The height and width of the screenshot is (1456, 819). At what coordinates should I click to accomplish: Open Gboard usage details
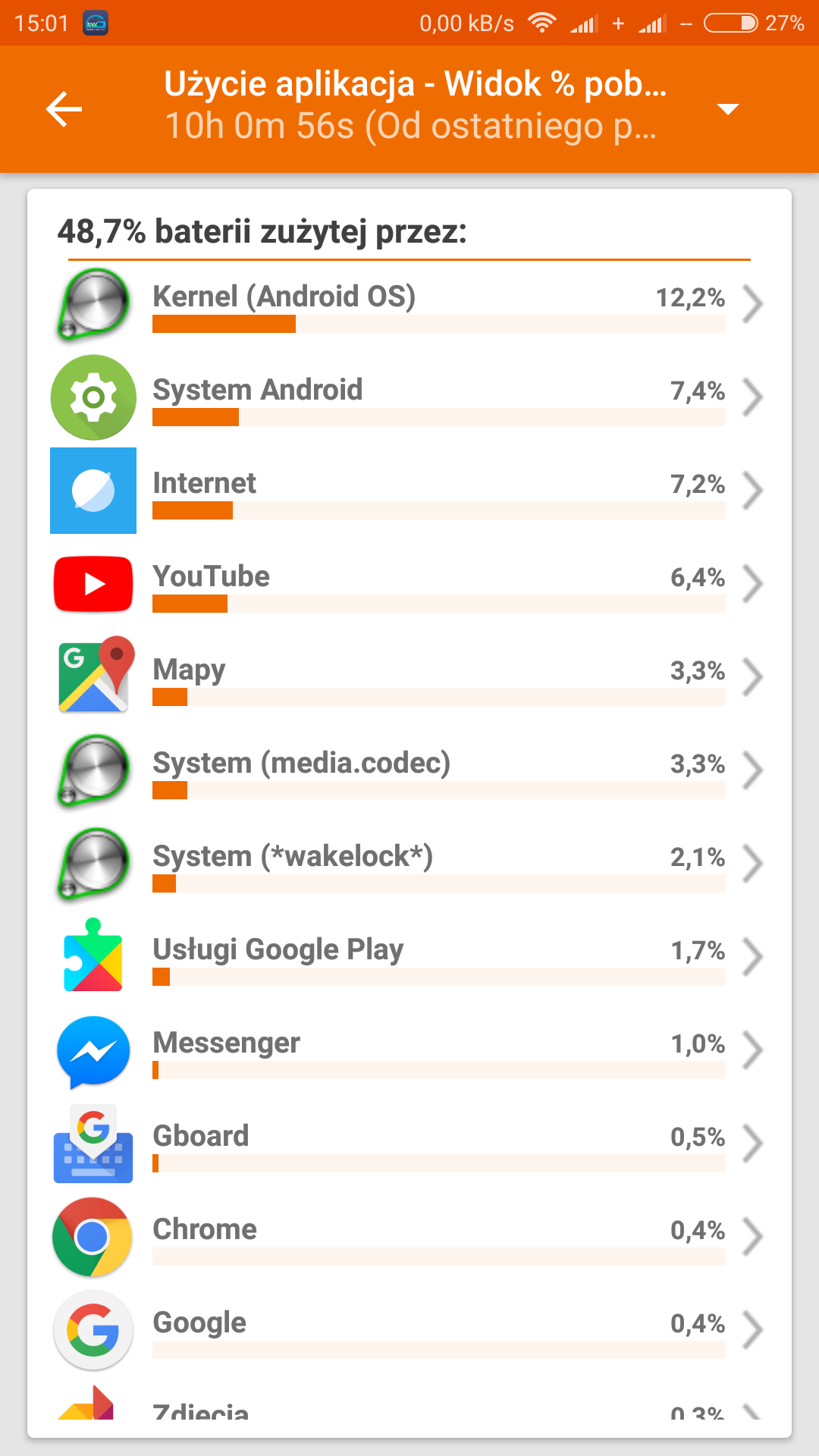409,1144
